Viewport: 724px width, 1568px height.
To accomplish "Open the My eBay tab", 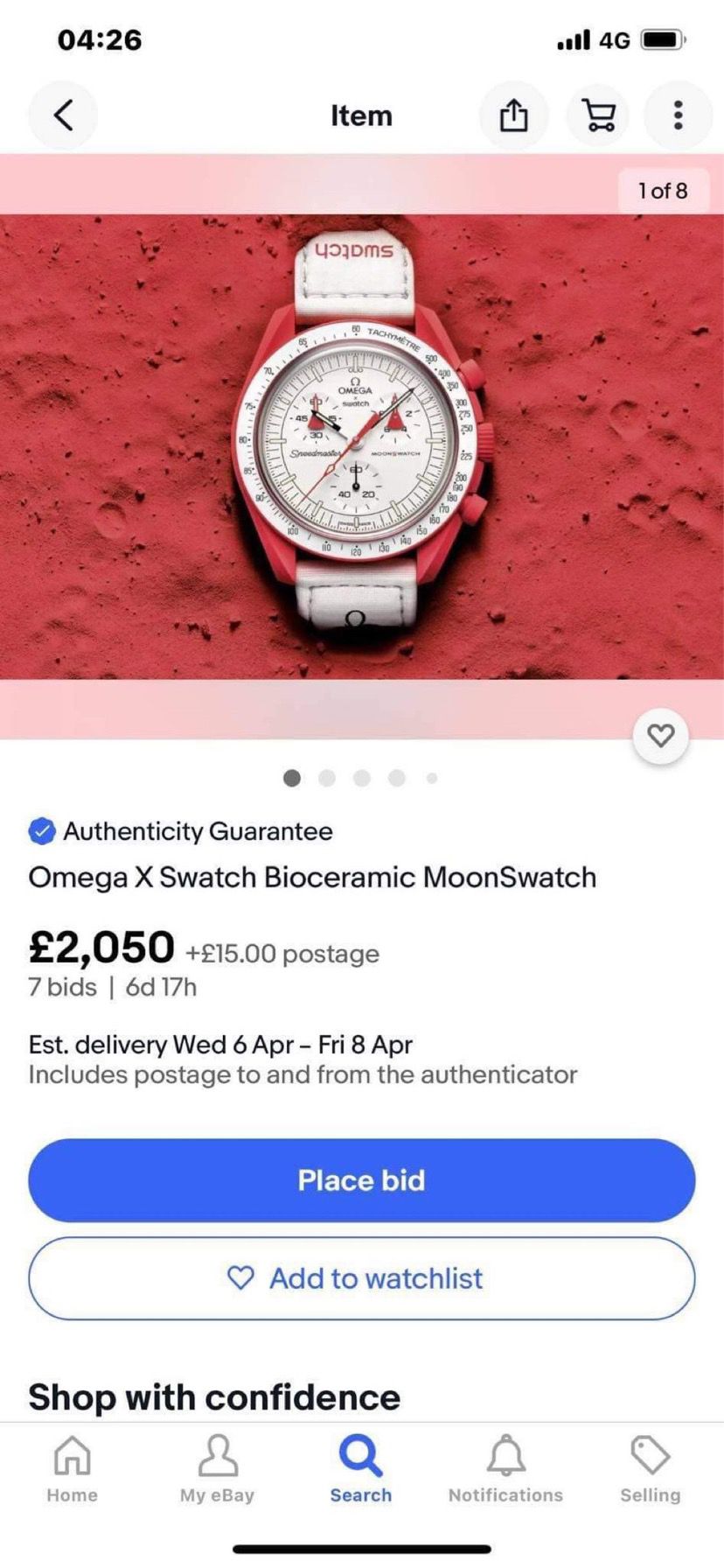I will pos(217,1468).
